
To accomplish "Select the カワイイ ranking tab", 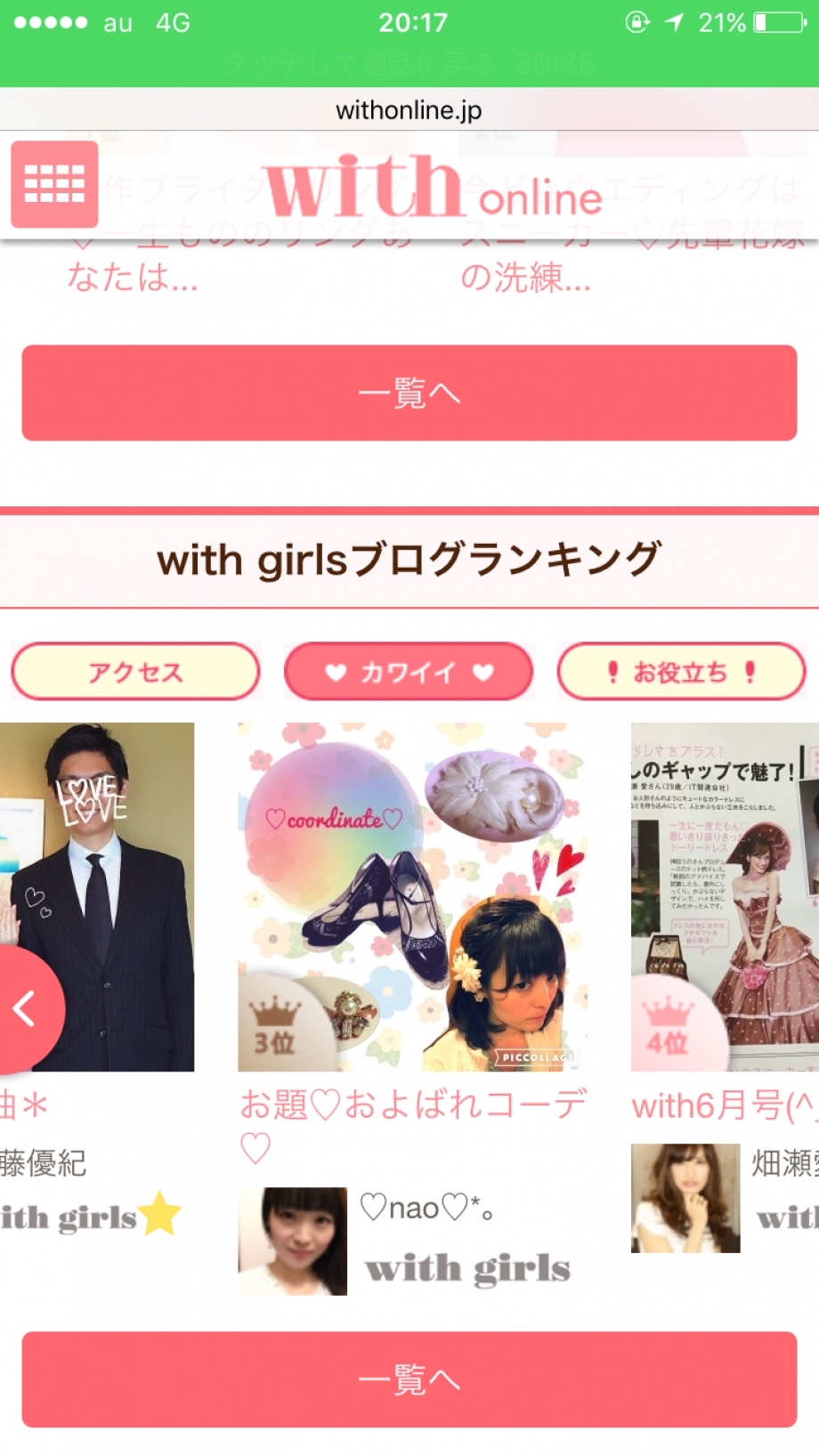I will pos(409,672).
